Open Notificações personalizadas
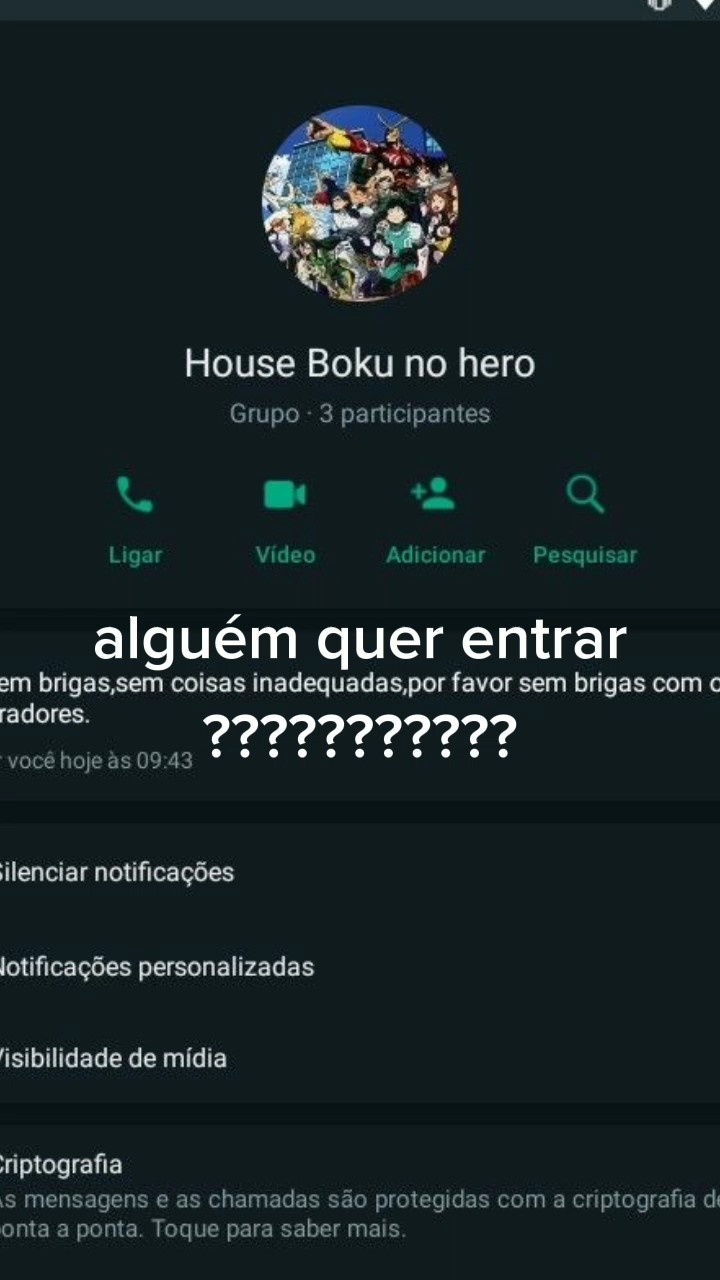The image size is (720, 1280). (360, 967)
